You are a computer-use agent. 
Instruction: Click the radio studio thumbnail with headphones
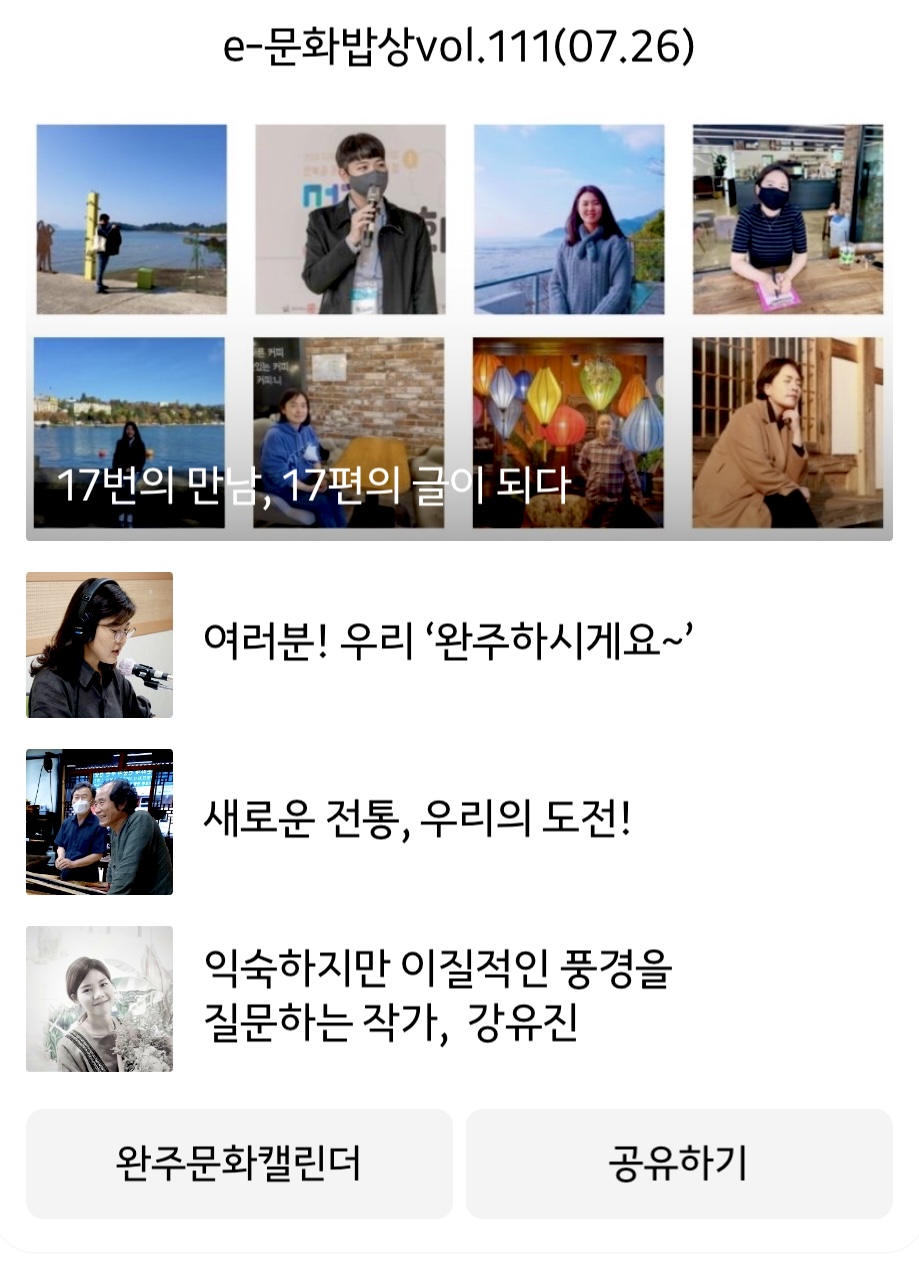(97, 644)
